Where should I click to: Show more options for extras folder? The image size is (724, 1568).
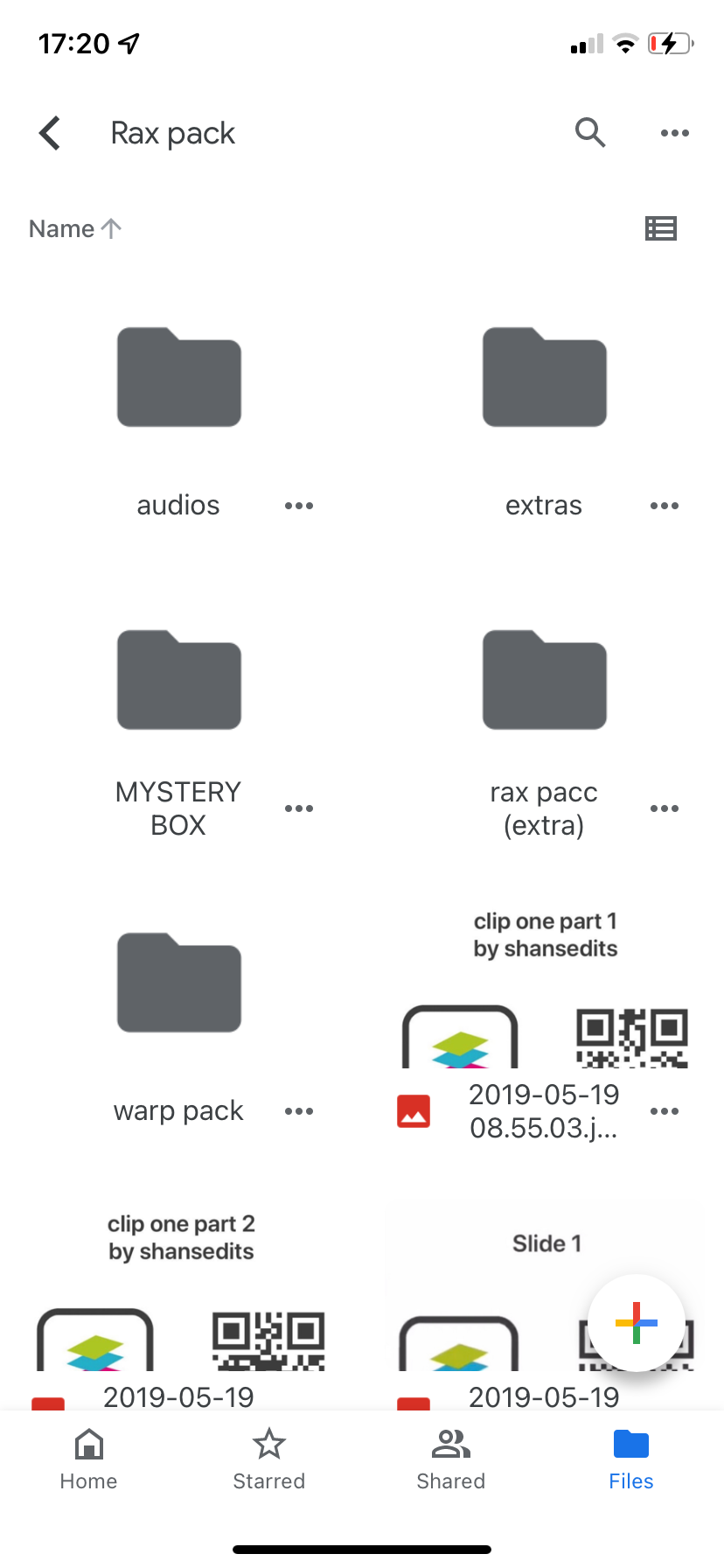(x=664, y=506)
